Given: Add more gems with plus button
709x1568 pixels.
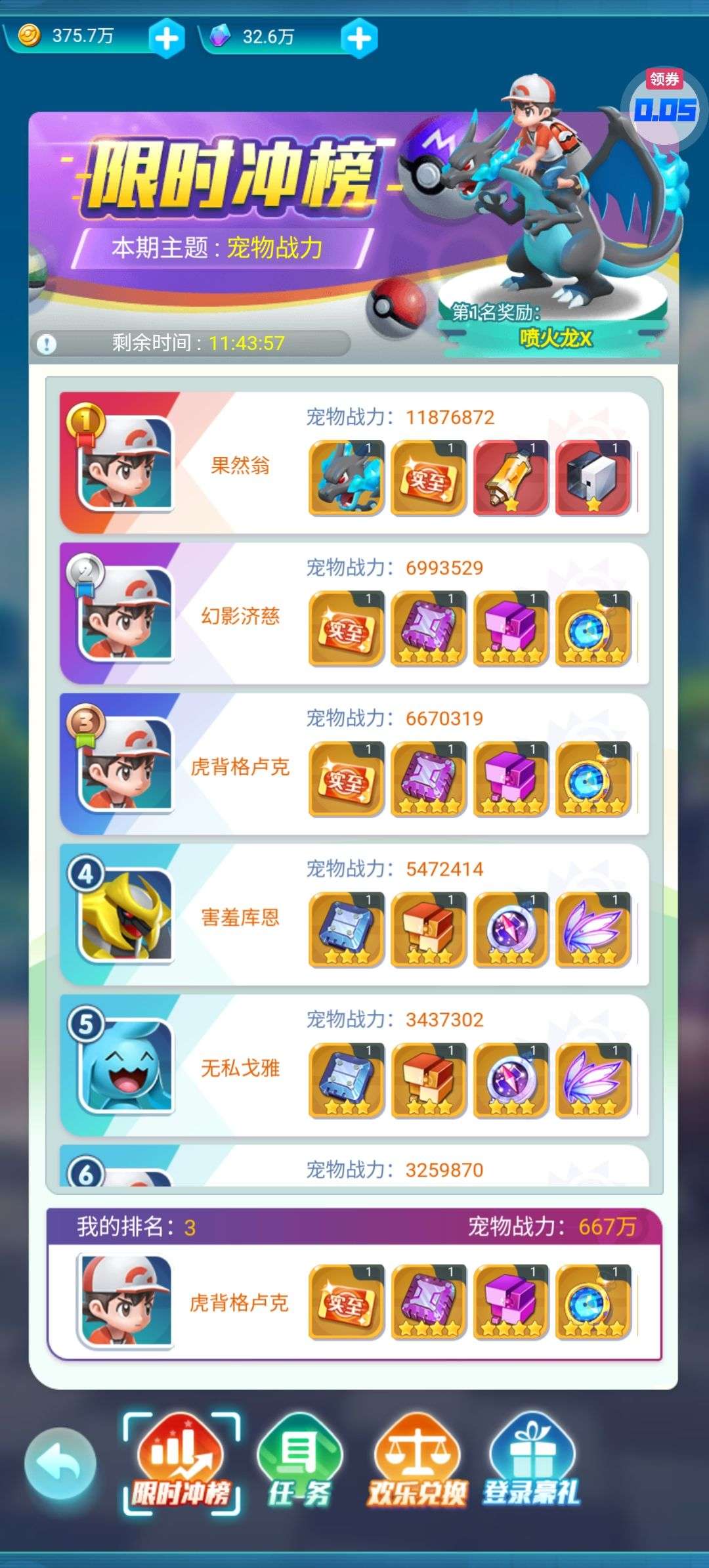Looking at the screenshot, I should coord(359,39).
